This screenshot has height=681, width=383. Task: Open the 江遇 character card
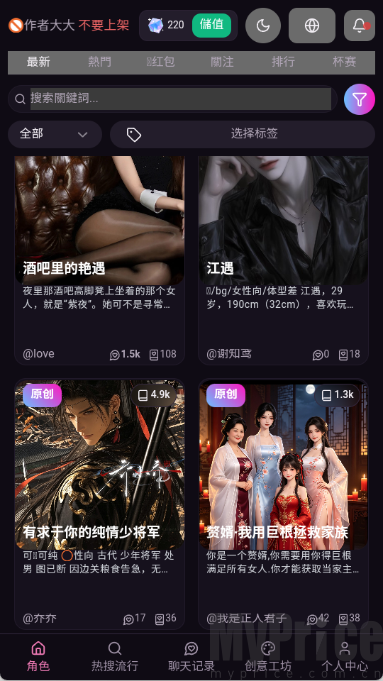coord(283,260)
